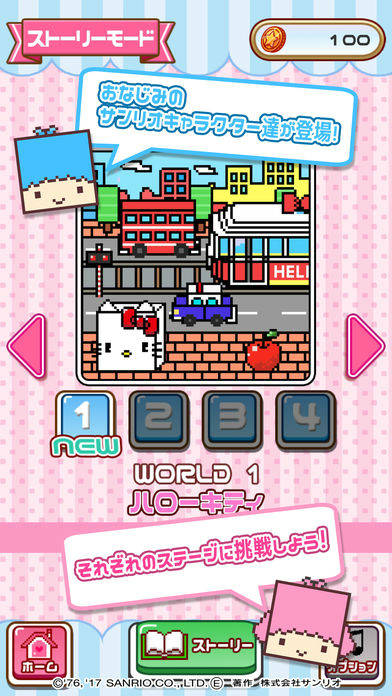Go to the previous world with the left arrow
This screenshot has width=392, height=696.
tap(26, 346)
